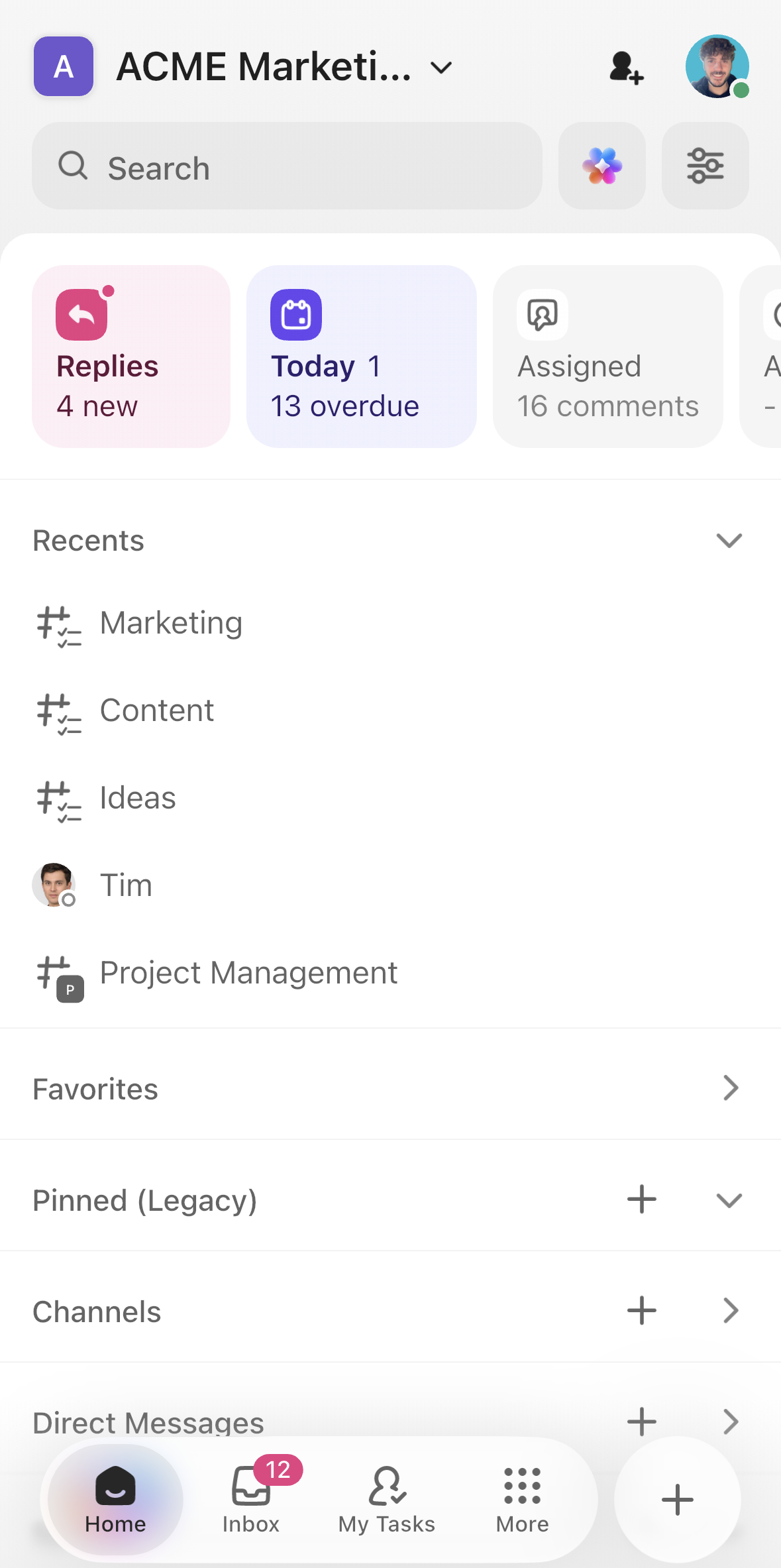Screen dimensions: 781x1568
Task: Open the AI assistant icon next to search
Action: (x=601, y=166)
